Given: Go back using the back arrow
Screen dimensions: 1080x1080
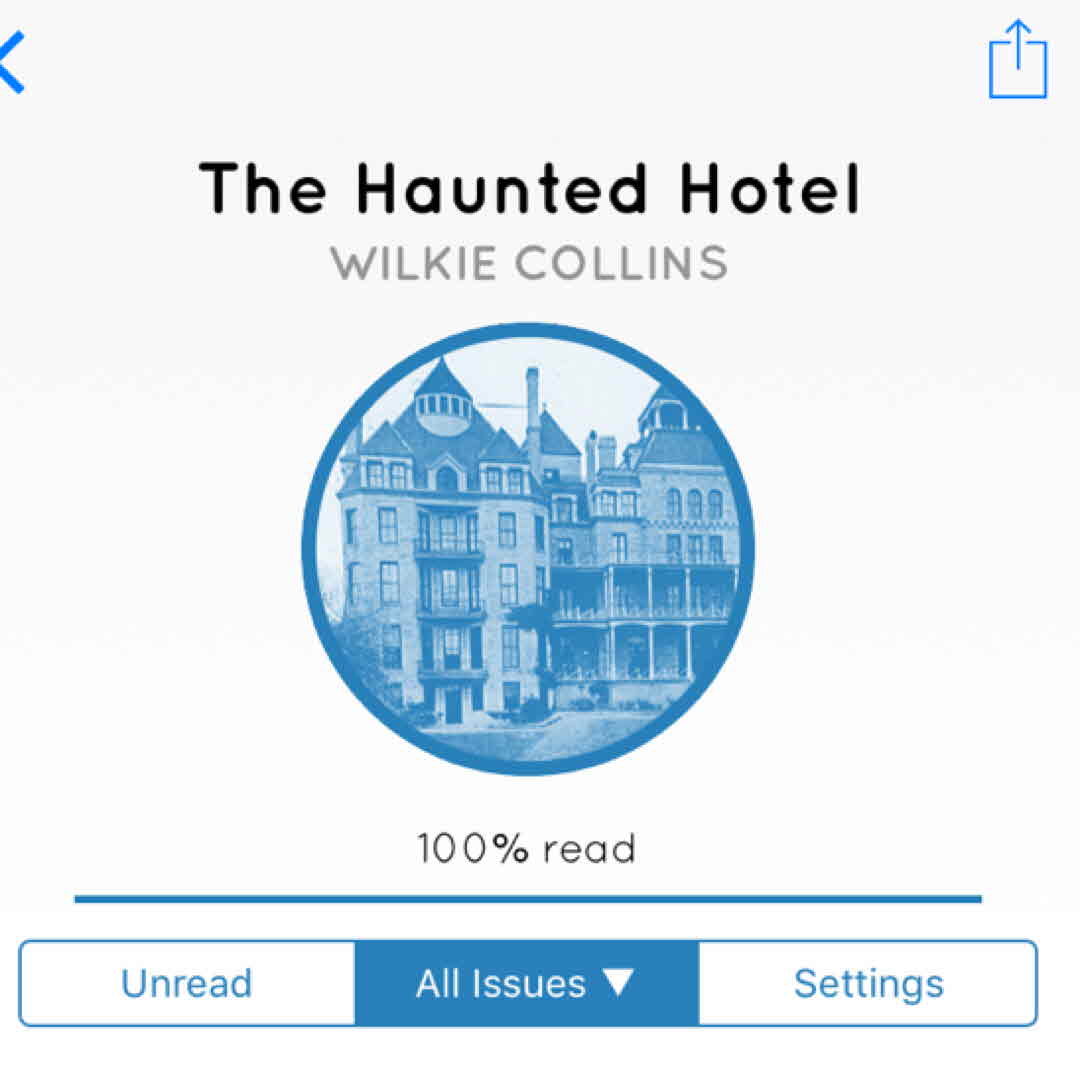Looking at the screenshot, I should [10, 62].
